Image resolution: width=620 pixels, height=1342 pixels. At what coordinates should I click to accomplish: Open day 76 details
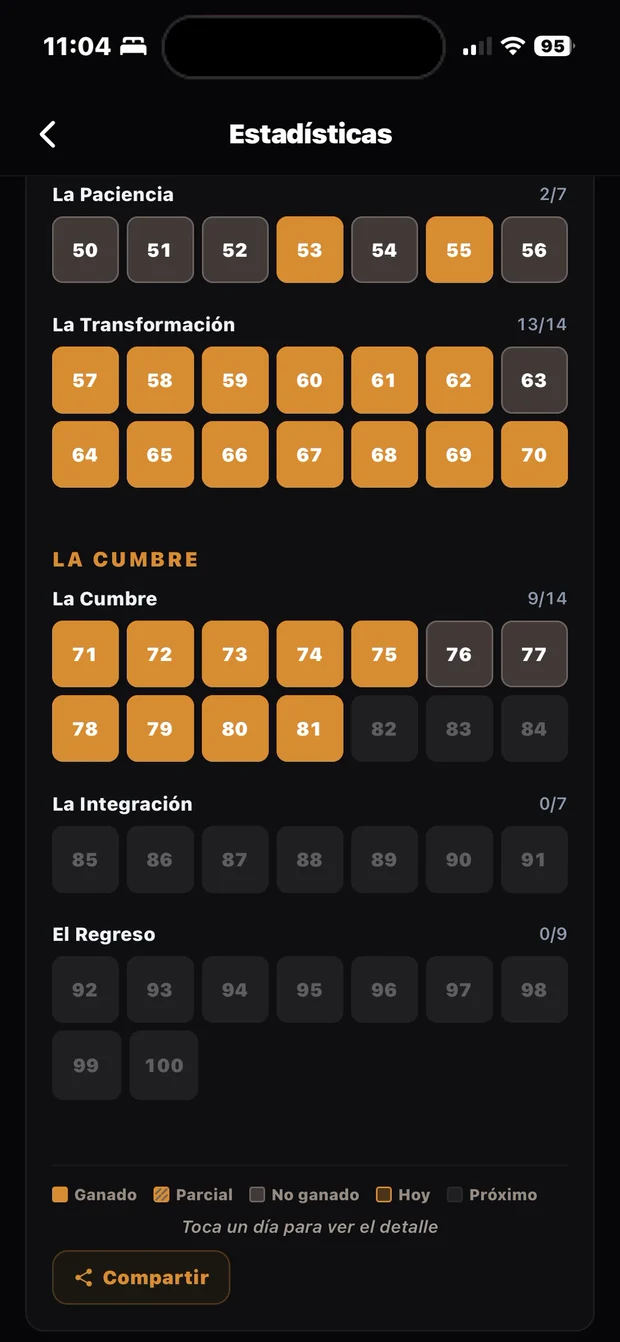459,654
